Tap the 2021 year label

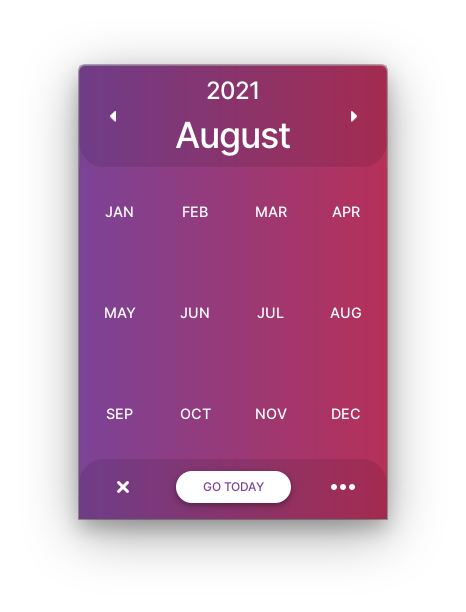click(233, 91)
